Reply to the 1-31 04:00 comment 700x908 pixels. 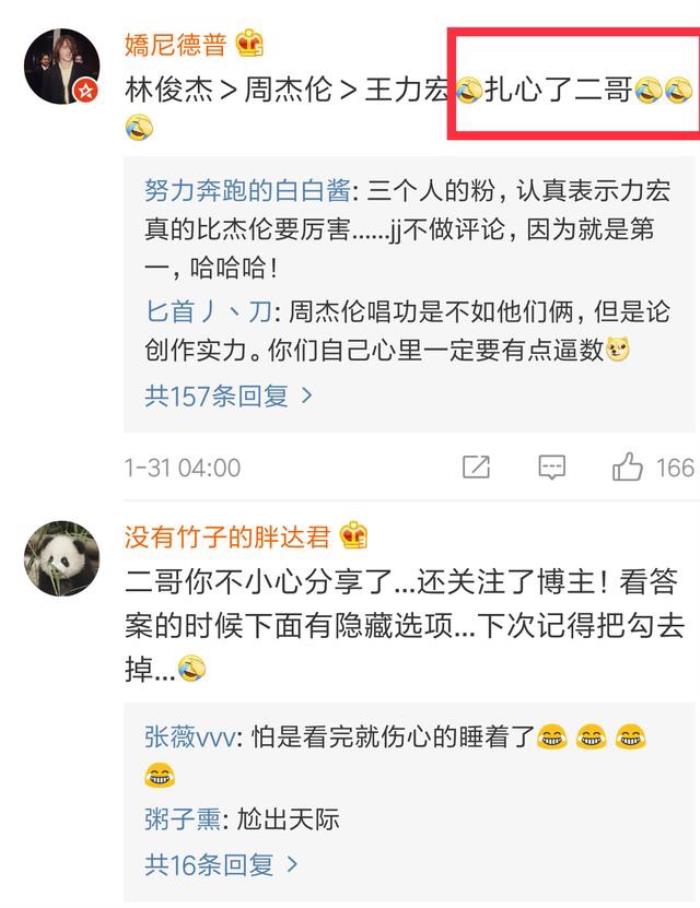click(552, 467)
